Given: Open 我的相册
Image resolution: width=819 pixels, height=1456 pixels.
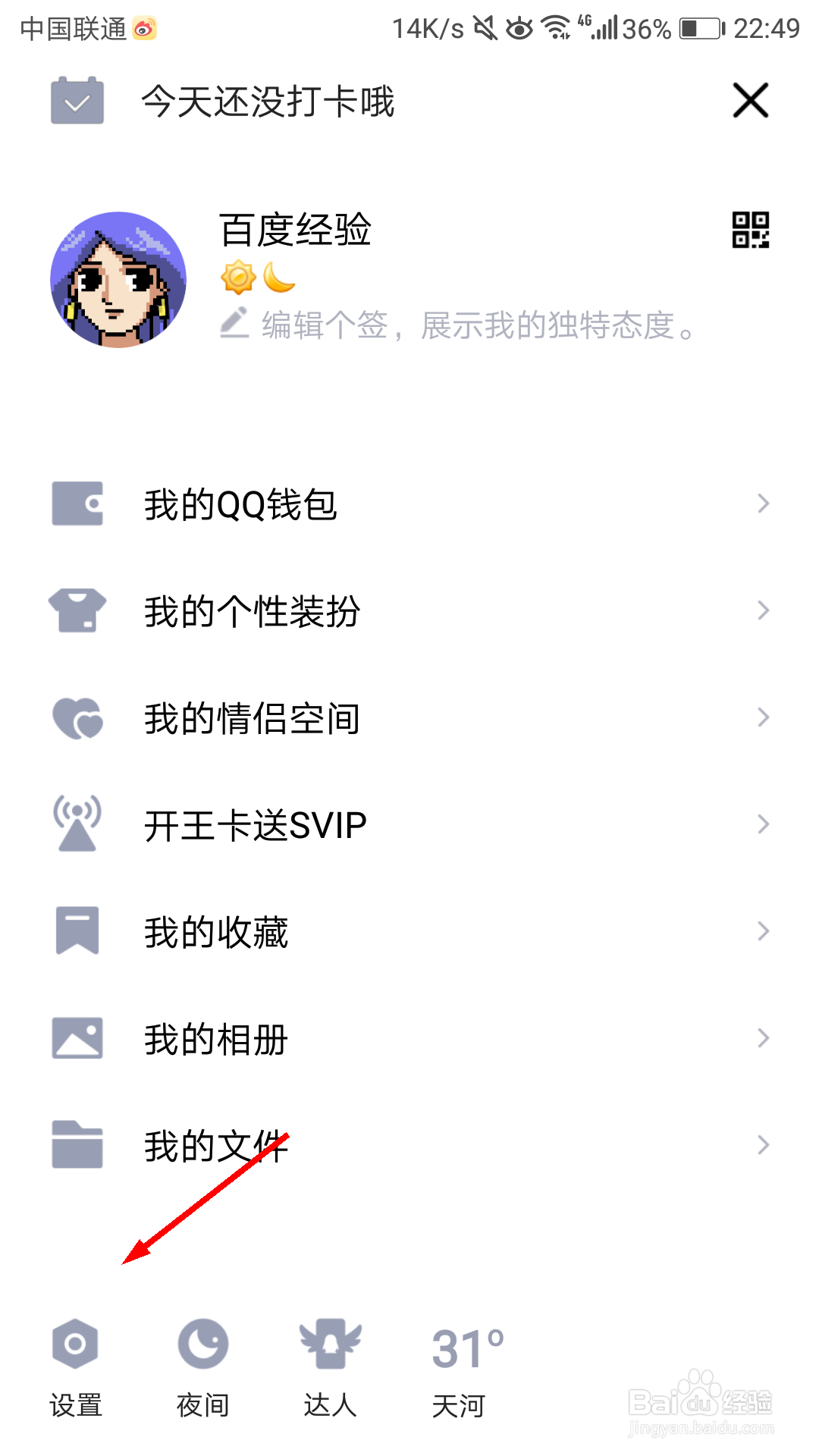Looking at the screenshot, I should pyautogui.click(x=409, y=1039).
